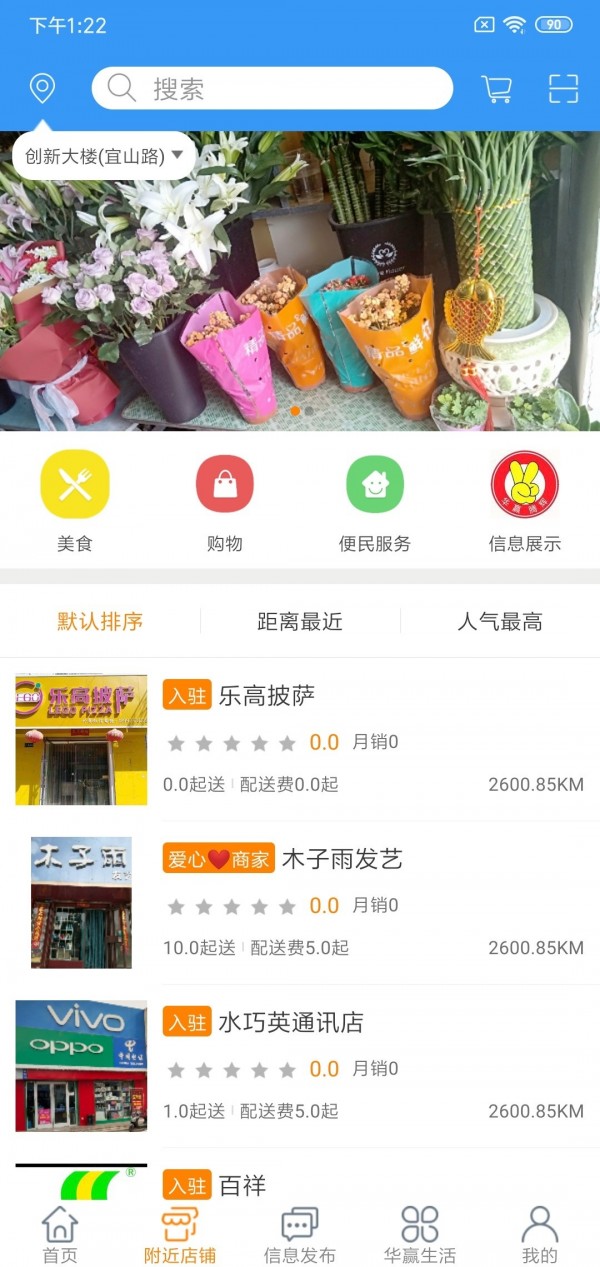Open the shopping cart
This screenshot has height=1267, width=600.
tap(496, 89)
